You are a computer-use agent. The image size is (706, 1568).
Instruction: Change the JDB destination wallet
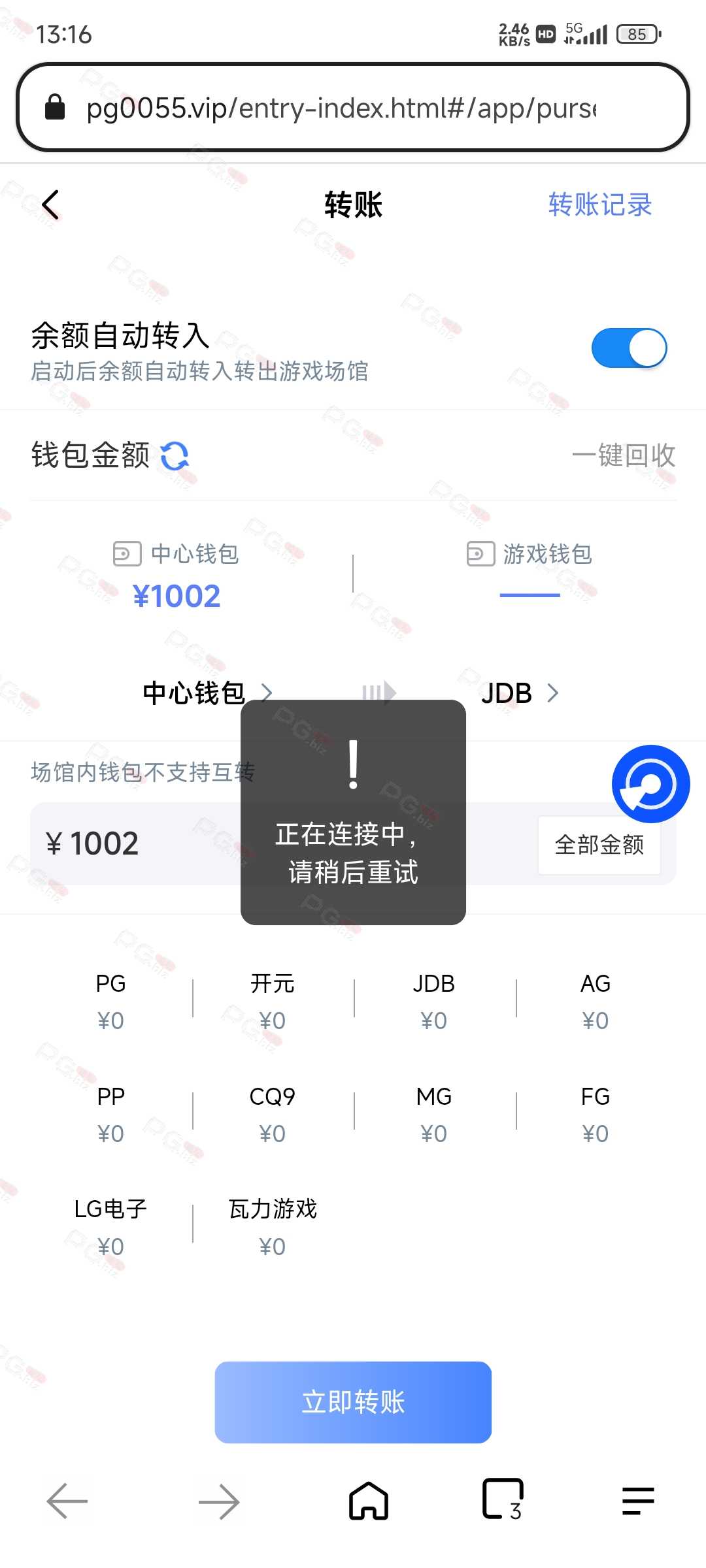pyautogui.click(x=520, y=693)
